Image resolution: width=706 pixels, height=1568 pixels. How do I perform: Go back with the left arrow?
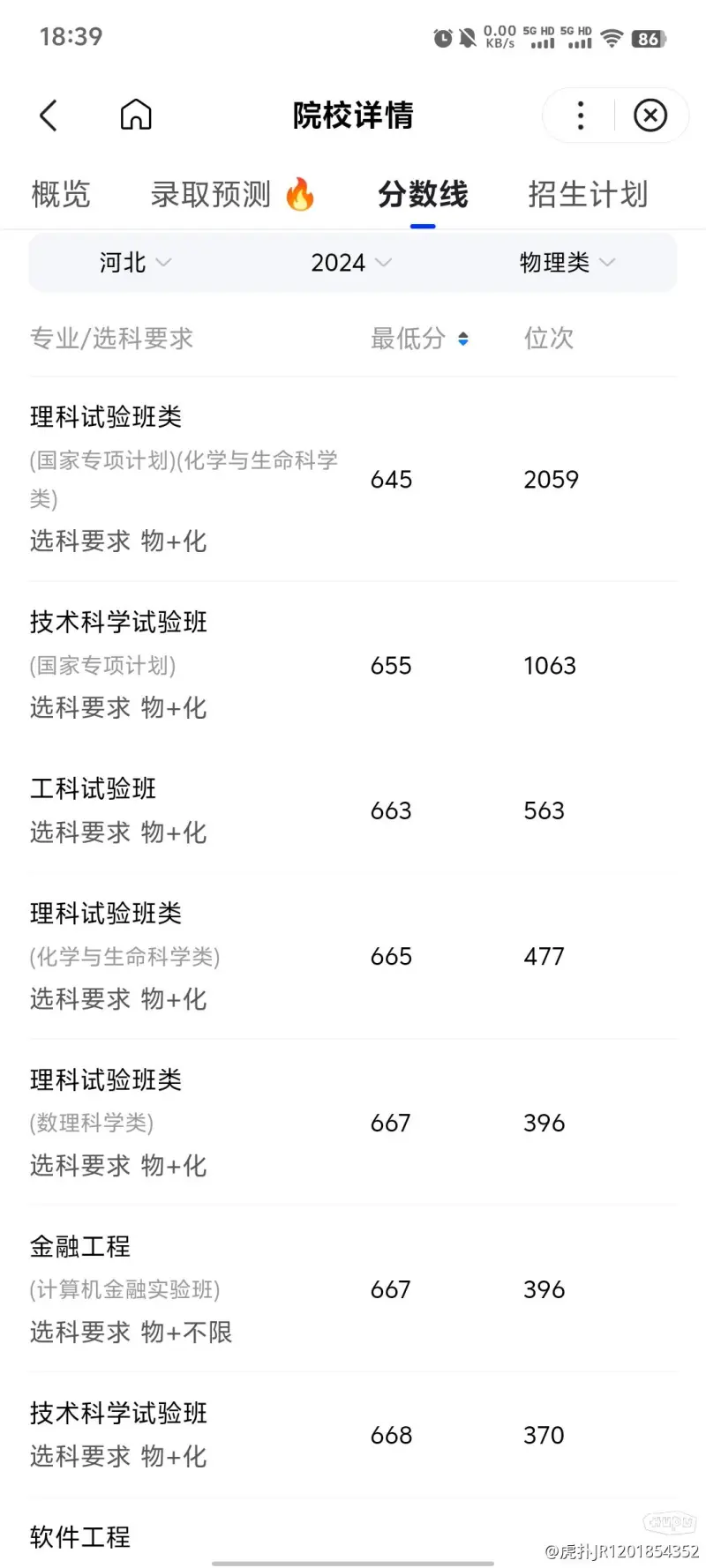click(49, 116)
